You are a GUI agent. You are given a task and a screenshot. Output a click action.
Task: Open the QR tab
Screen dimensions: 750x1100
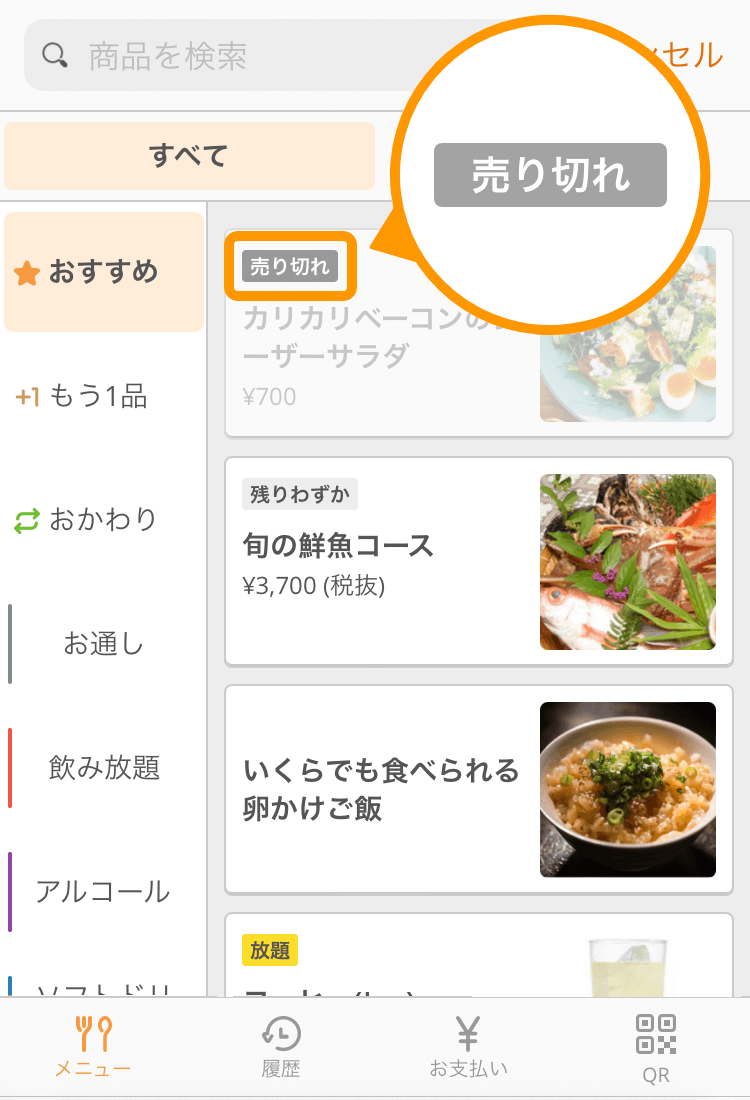click(x=656, y=1047)
